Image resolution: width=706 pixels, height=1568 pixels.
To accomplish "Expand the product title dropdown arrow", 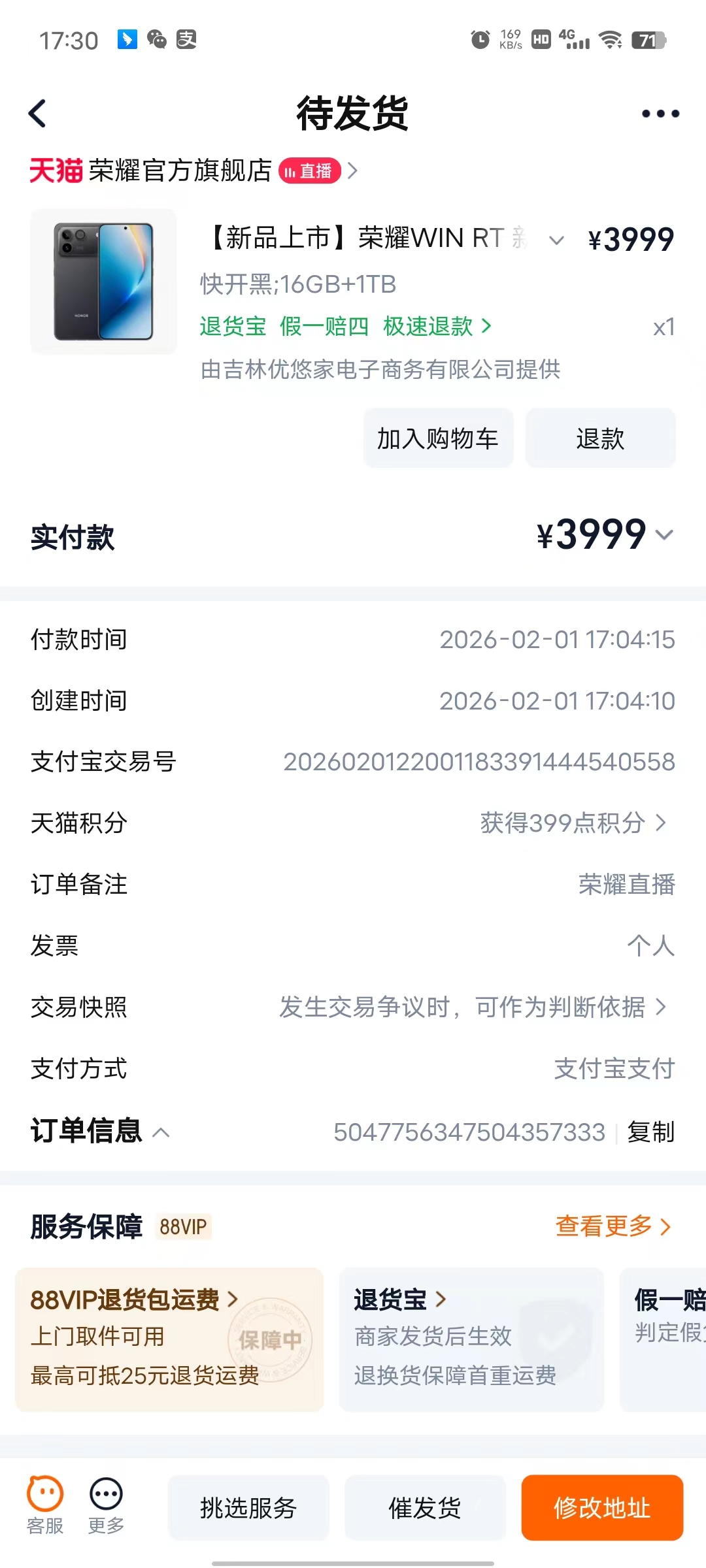I will pyautogui.click(x=556, y=240).
